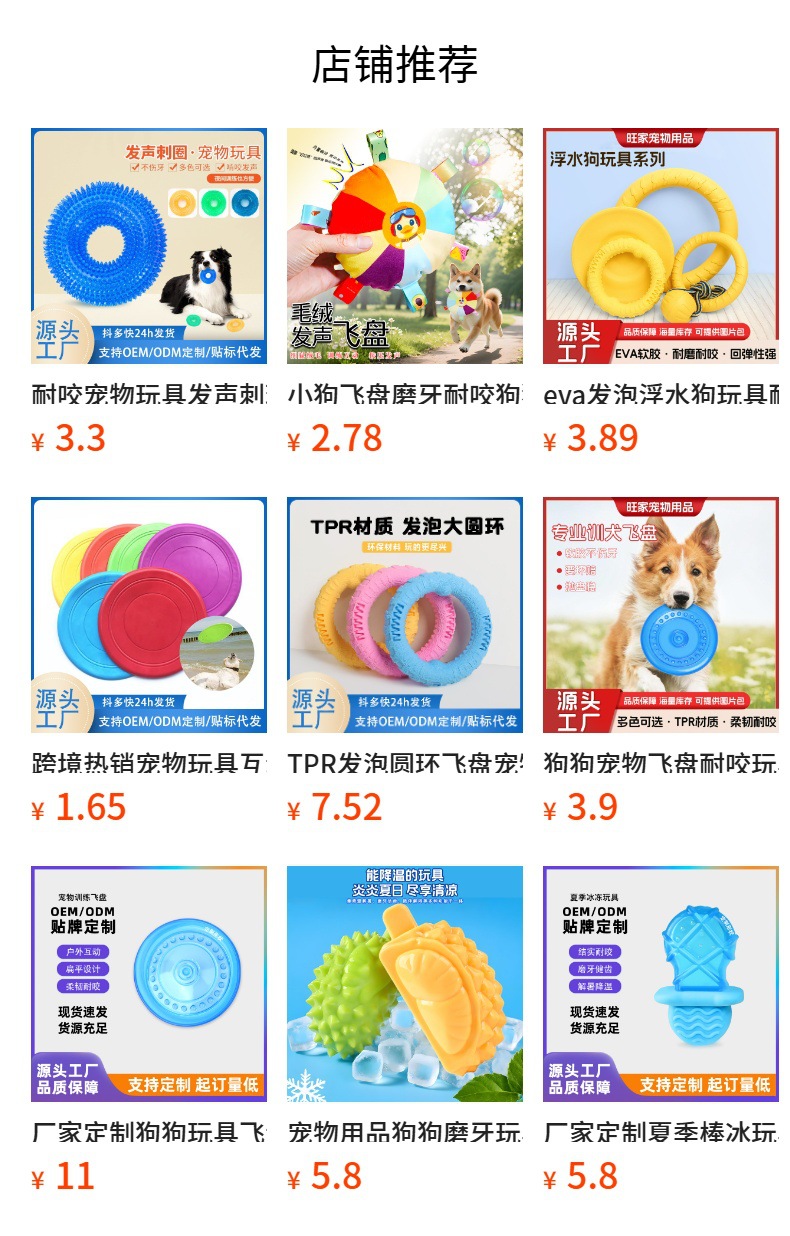790x1236 pixels.
Task: View the 小狗飞盘磨牙耐咬 plush frisbee item
Action: 405,291
